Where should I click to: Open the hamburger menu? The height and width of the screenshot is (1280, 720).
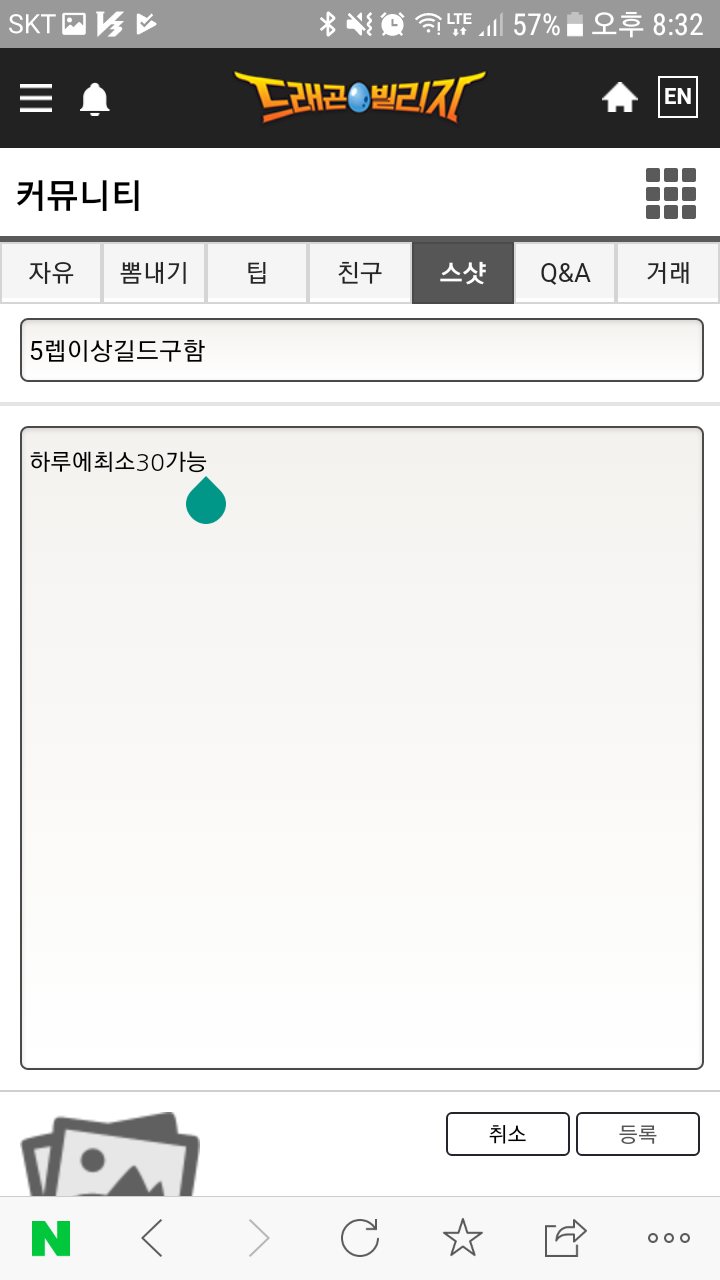point(36,98)
